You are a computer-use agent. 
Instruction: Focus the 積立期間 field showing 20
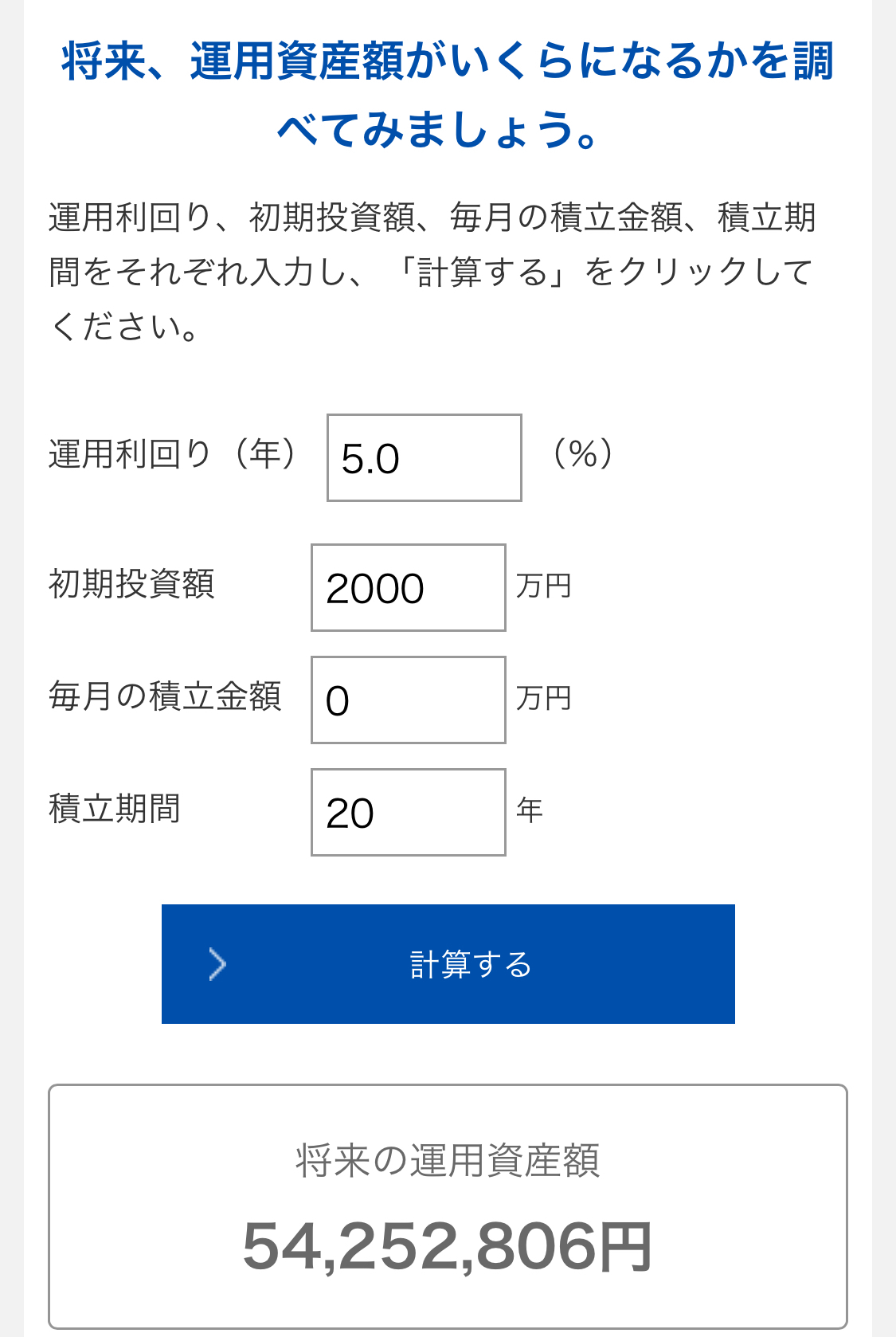tap(408, 813)
